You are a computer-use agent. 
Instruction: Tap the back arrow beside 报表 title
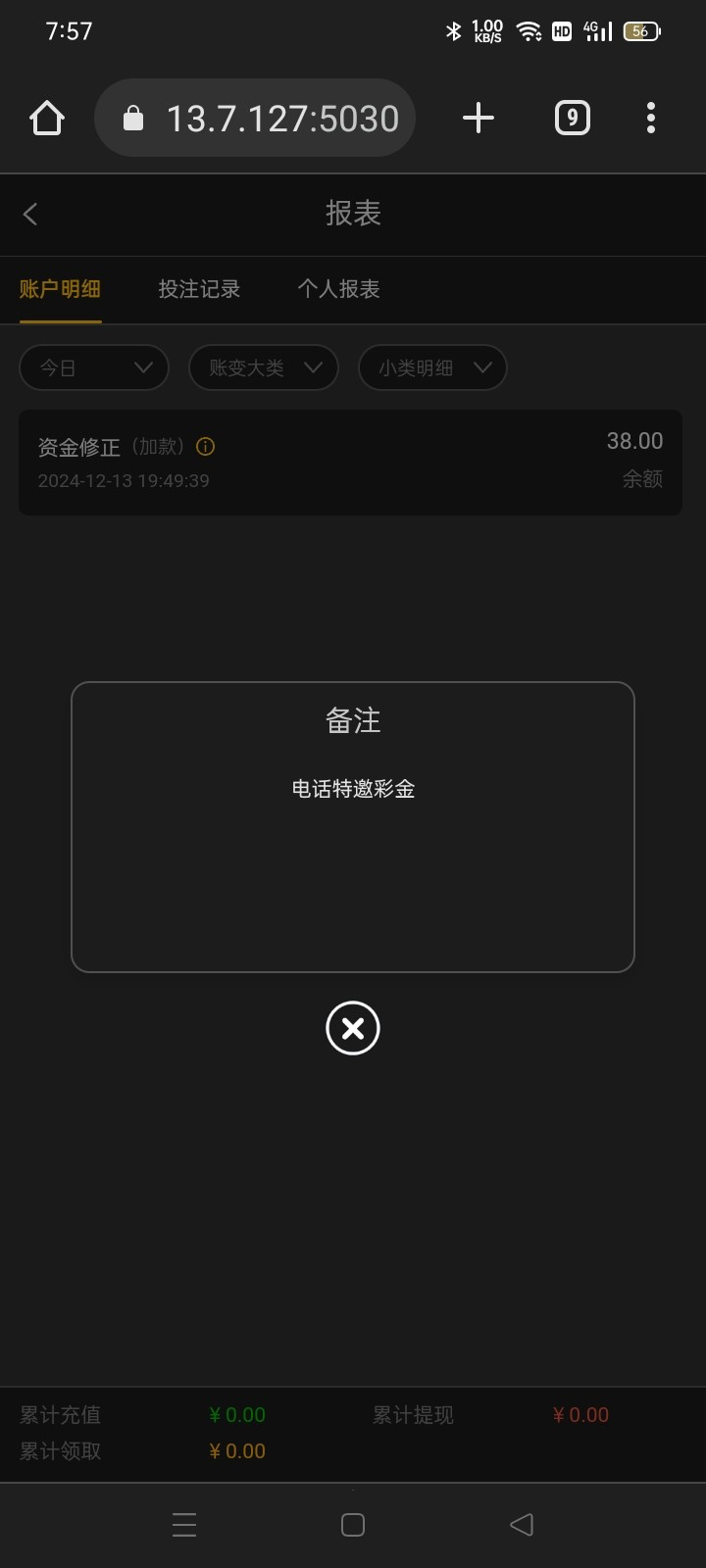tap(29, 214)
